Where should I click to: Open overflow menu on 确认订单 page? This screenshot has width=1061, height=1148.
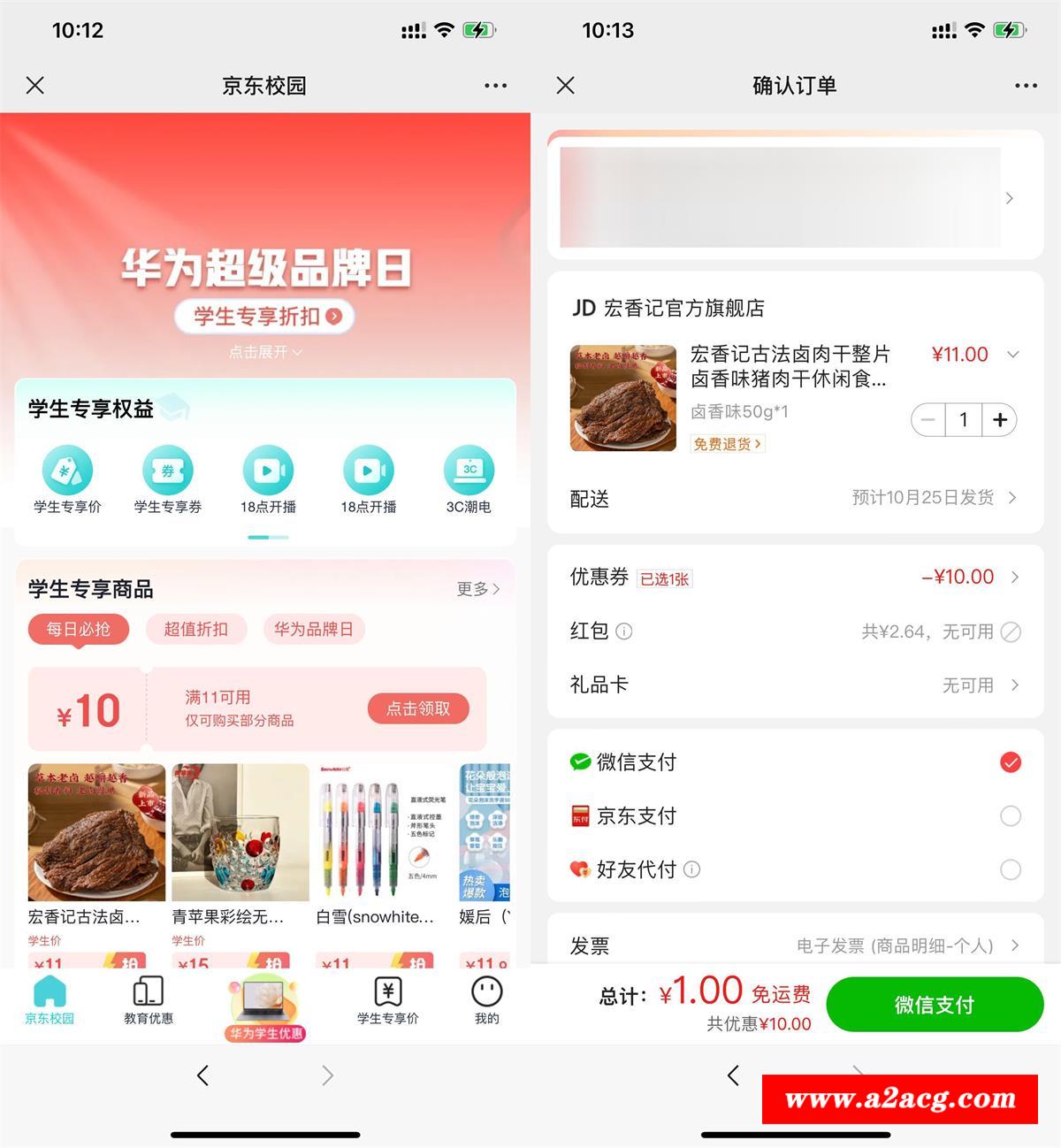[x=1026, y=86]
